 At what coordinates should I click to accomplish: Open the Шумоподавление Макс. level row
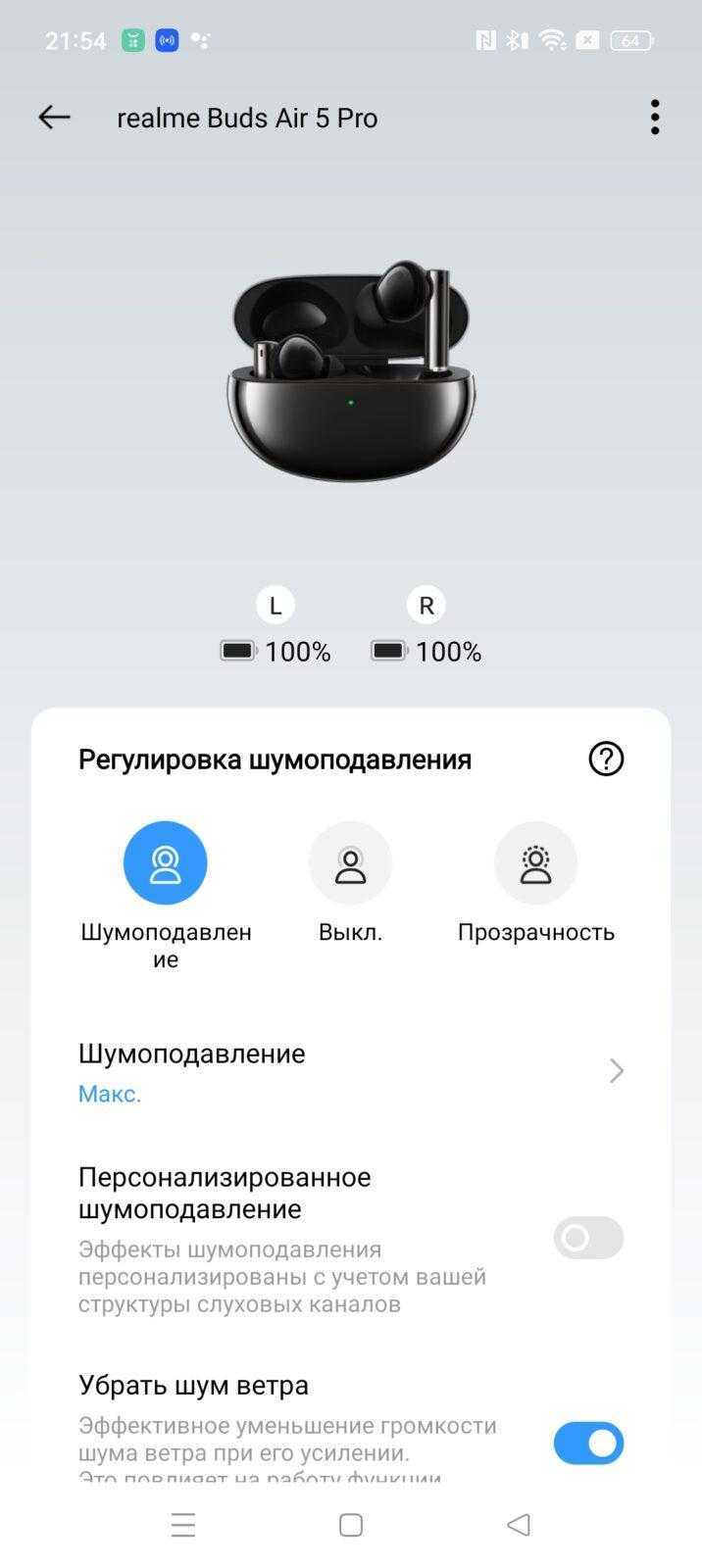click(x=351, y=1073)
